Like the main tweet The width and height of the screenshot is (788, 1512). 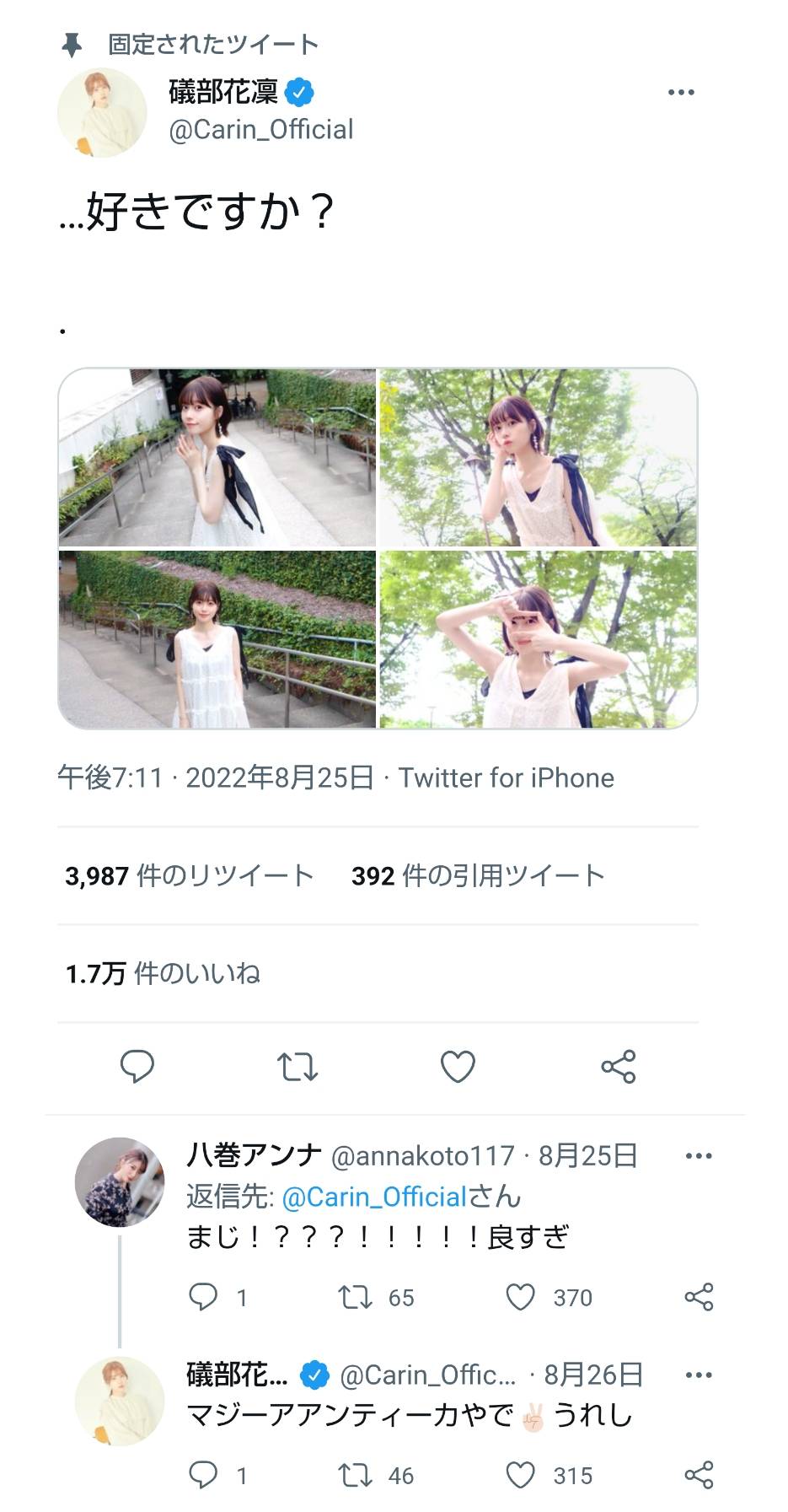point(458,1067)
